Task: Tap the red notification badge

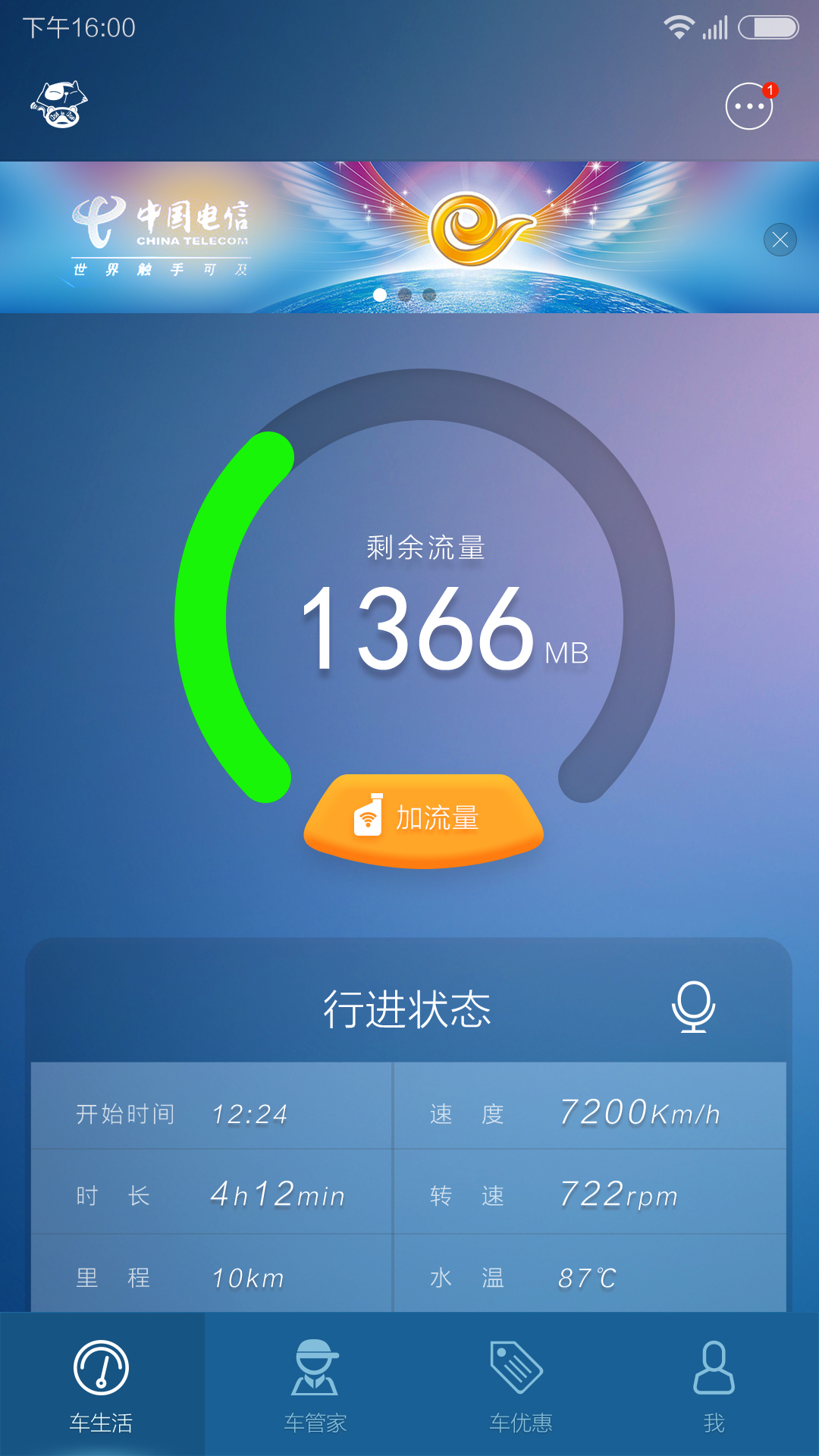Action: 770,90
